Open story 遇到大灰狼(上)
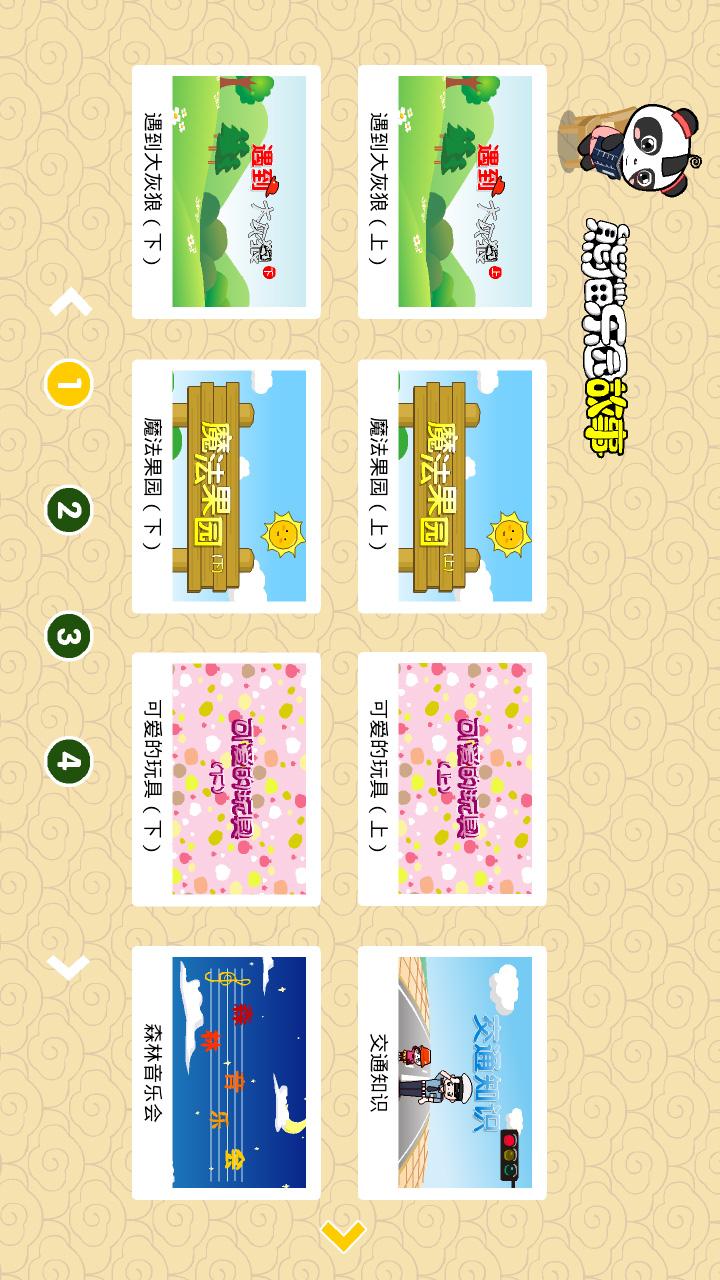This screenshot has width=720, height=1280. 452,192
